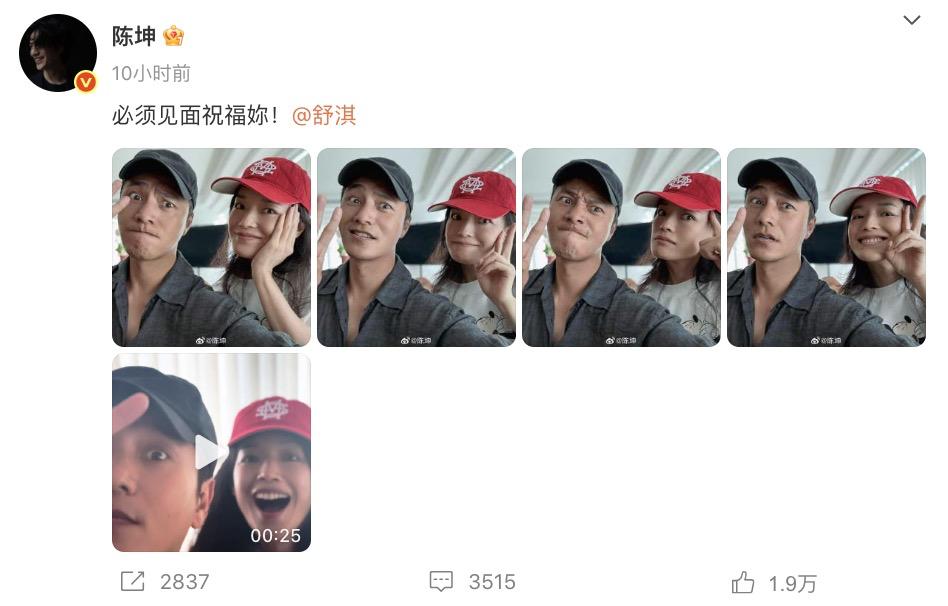The height and width of the screenshot is (606, 948).
Task: Open 陈坤's username link
Action: (134, 36)
